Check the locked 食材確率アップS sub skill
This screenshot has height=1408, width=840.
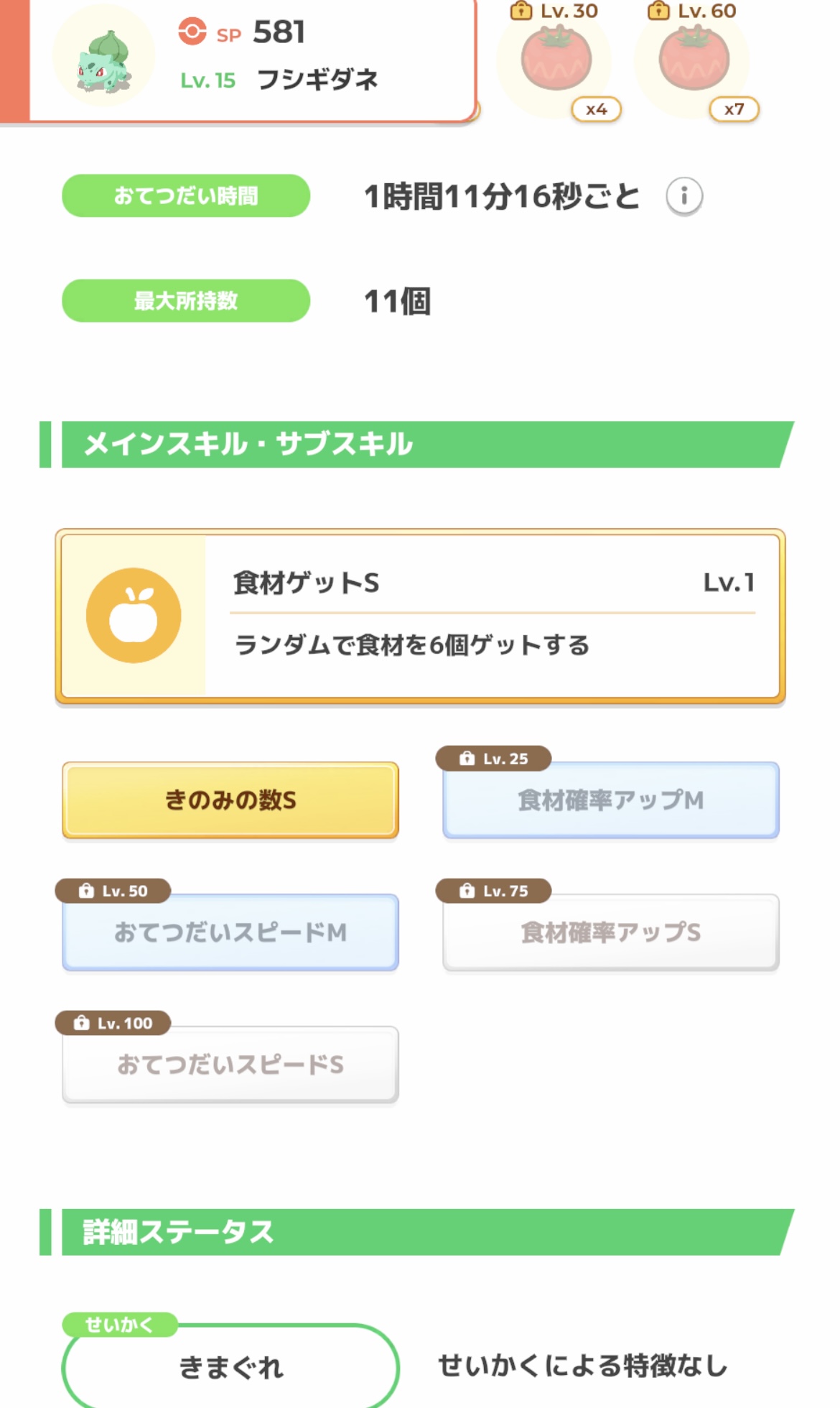(610, 932)
